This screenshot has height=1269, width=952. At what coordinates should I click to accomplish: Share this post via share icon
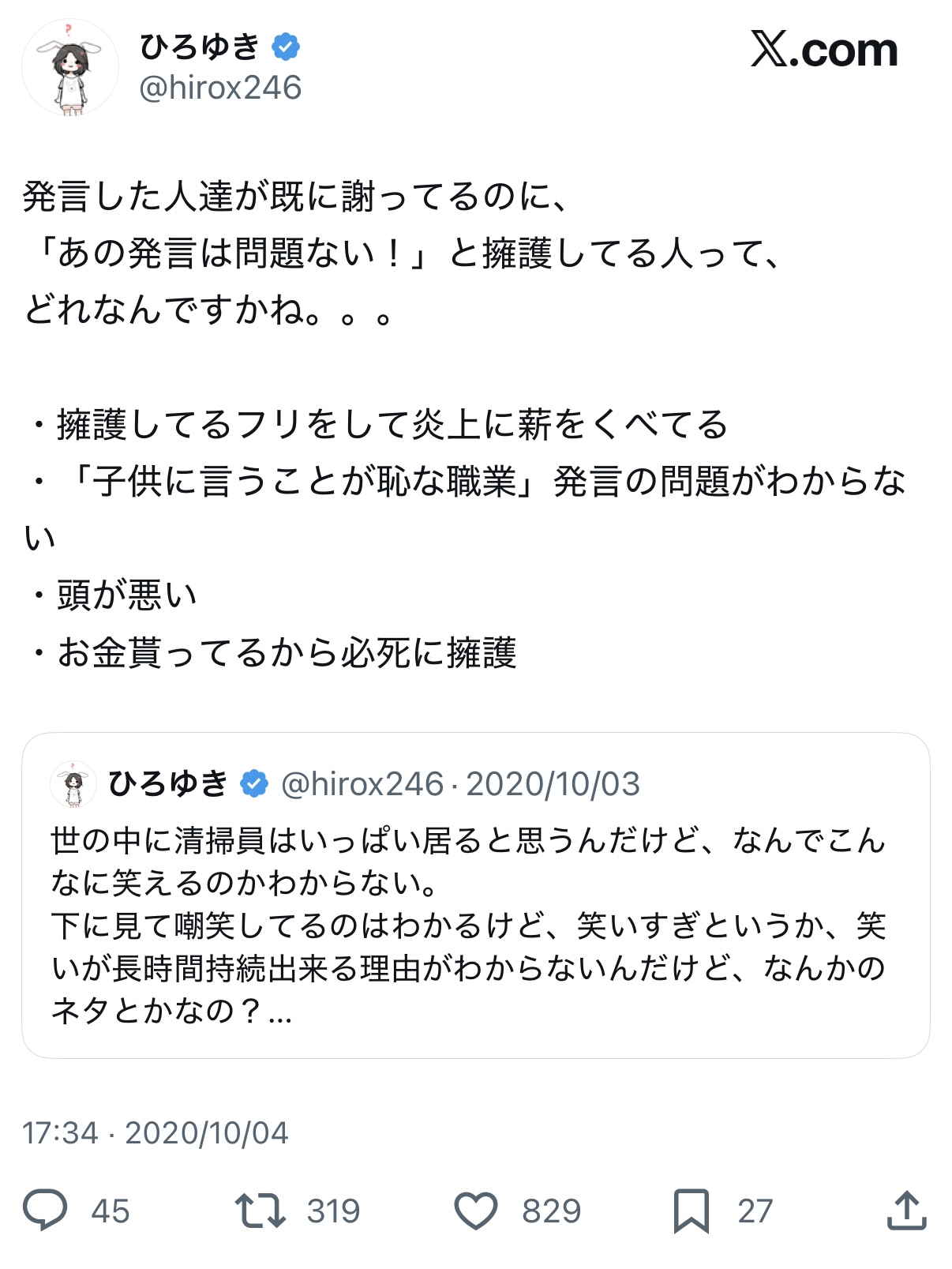click(905, 1211)
